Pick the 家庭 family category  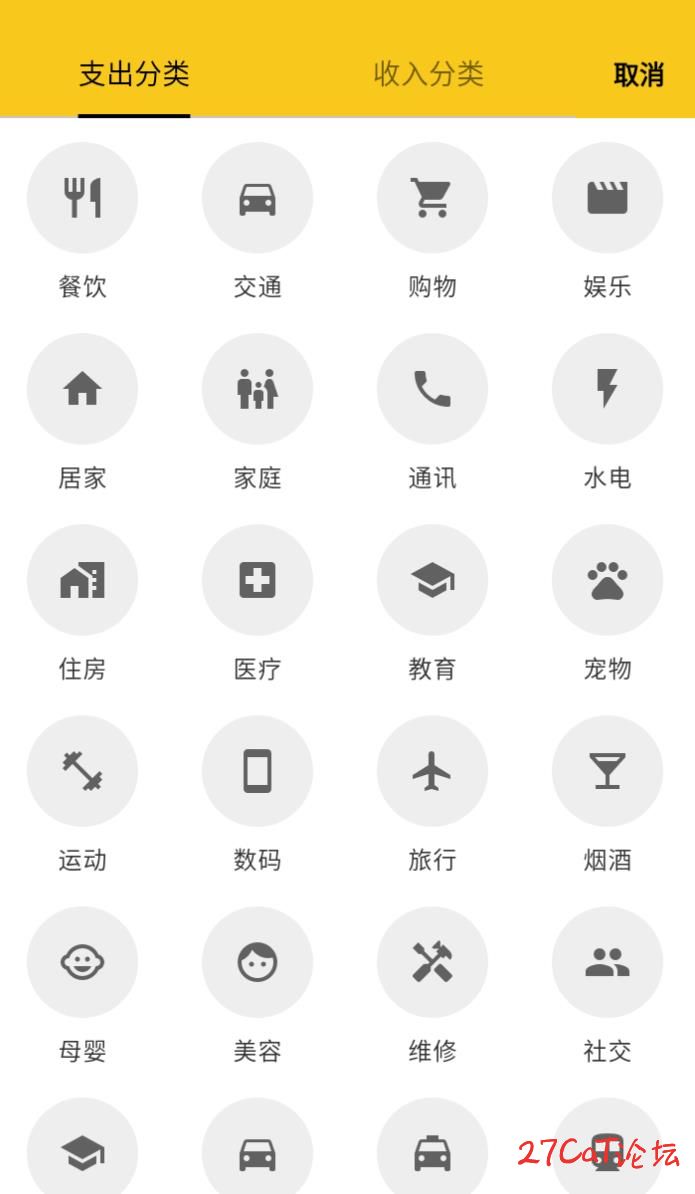(x=257, y=389)
